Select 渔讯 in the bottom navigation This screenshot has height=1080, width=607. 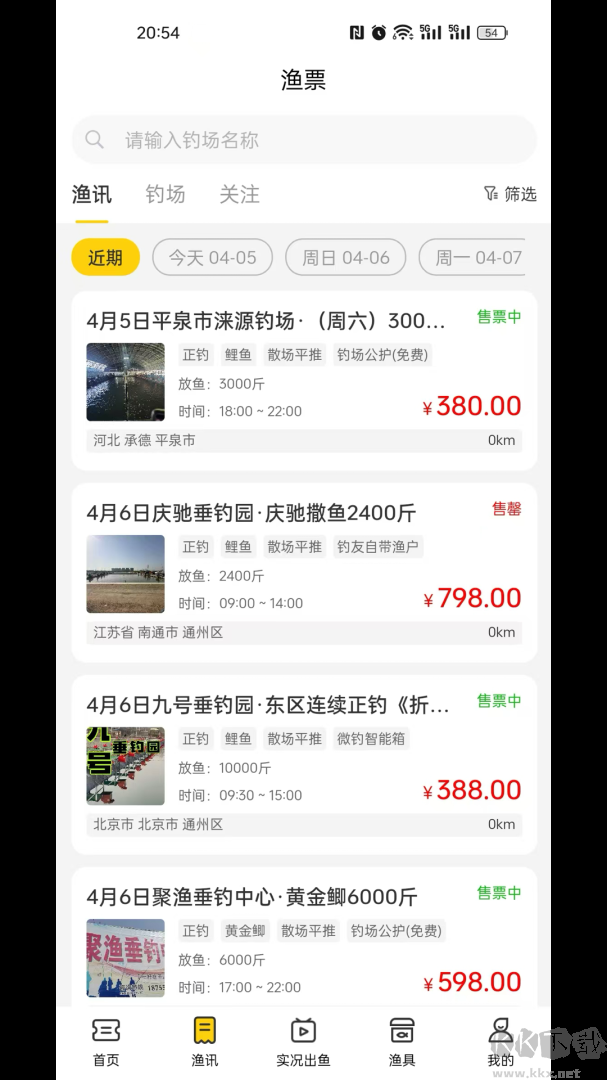coord(205,1040)
